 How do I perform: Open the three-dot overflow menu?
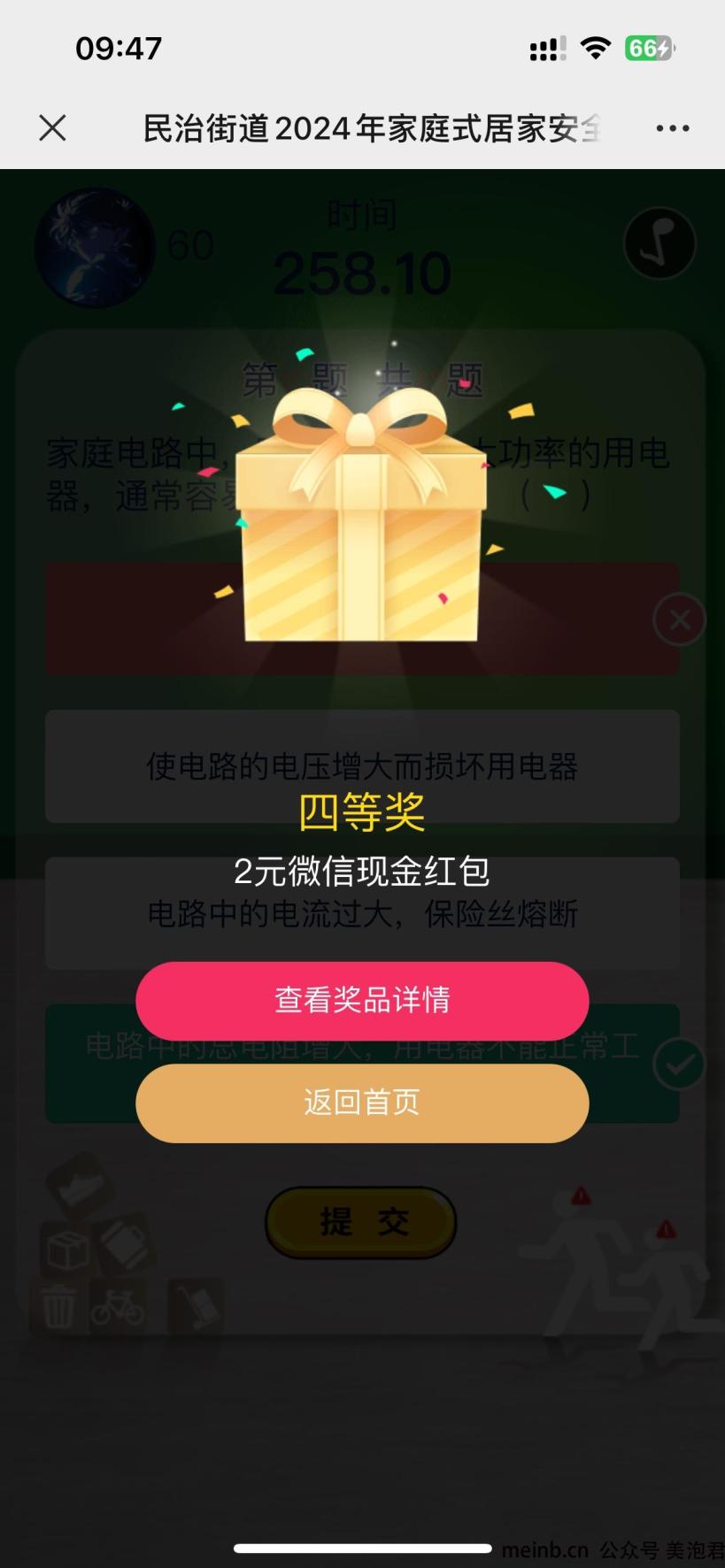pos(672,128)
